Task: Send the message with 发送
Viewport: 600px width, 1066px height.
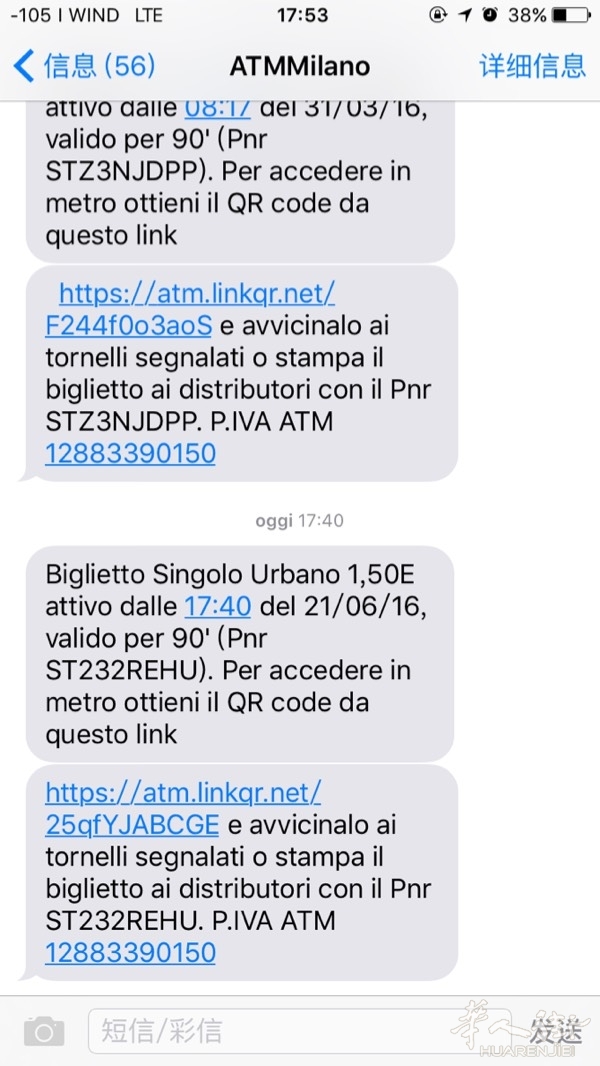Action: [555, 1030]
